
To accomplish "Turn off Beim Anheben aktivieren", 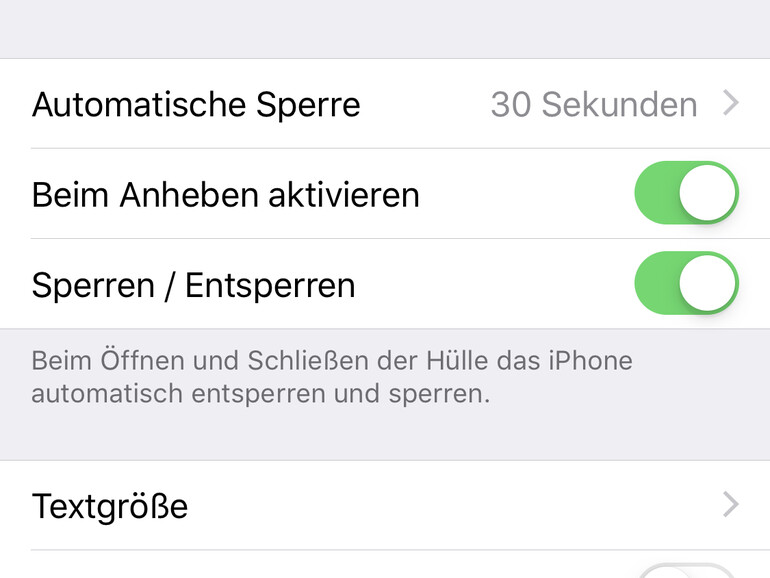I will [x=686, y=194].
